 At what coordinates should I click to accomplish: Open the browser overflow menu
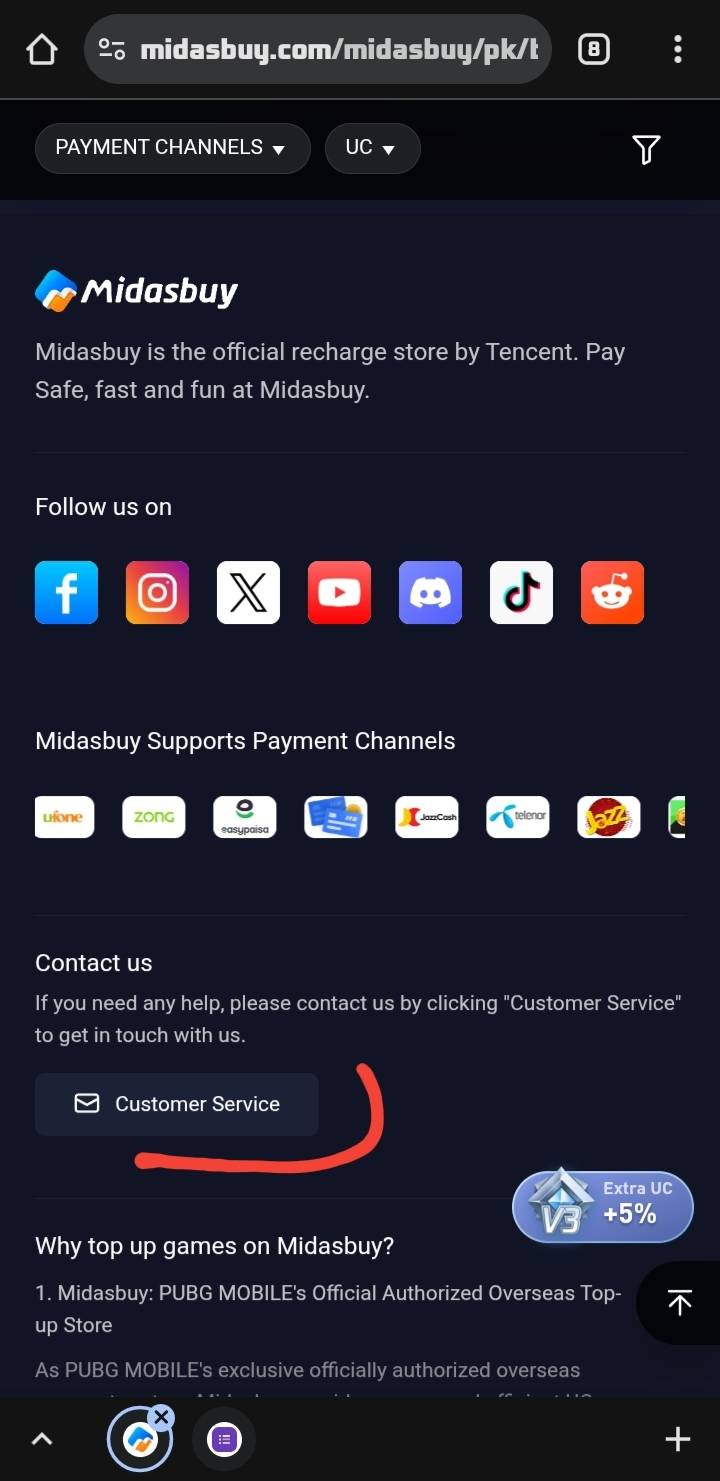677,49
